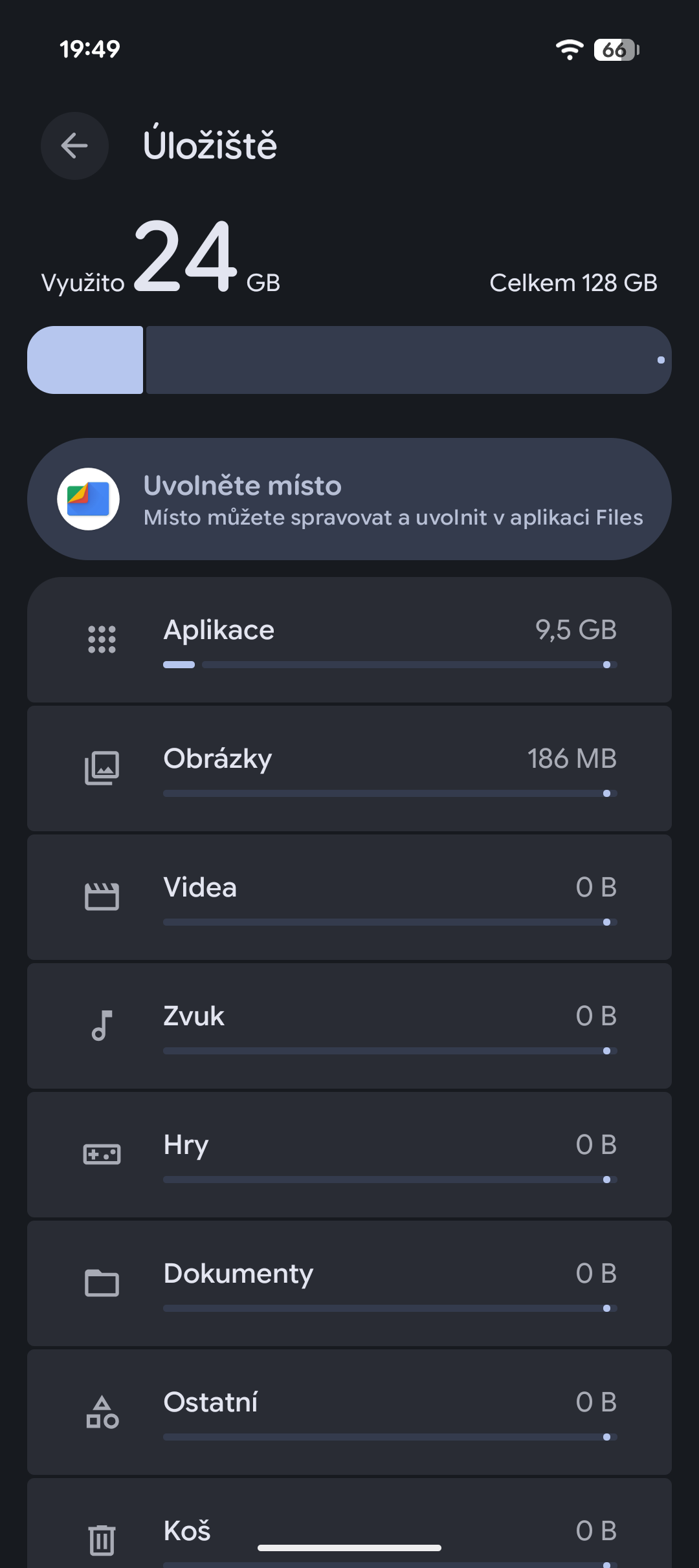Image resolution: width=699 pixels, height=1568 pixels.
Task: Open the Aplikace category row
Action: point(349,639)
